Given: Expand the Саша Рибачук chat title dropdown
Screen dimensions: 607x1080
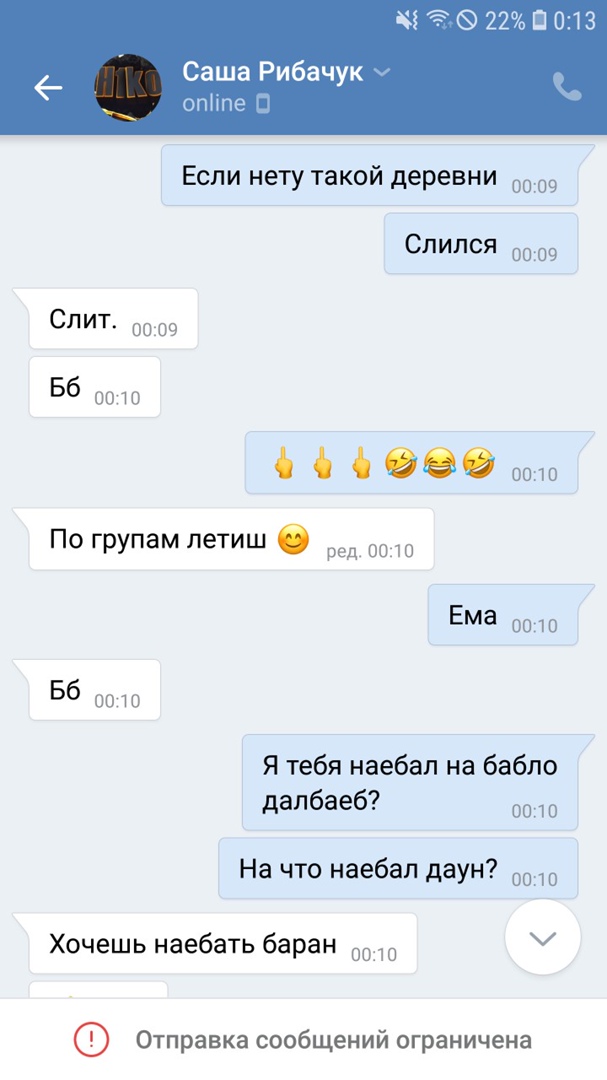Looking at the screenshot, I should click(382, 72).
